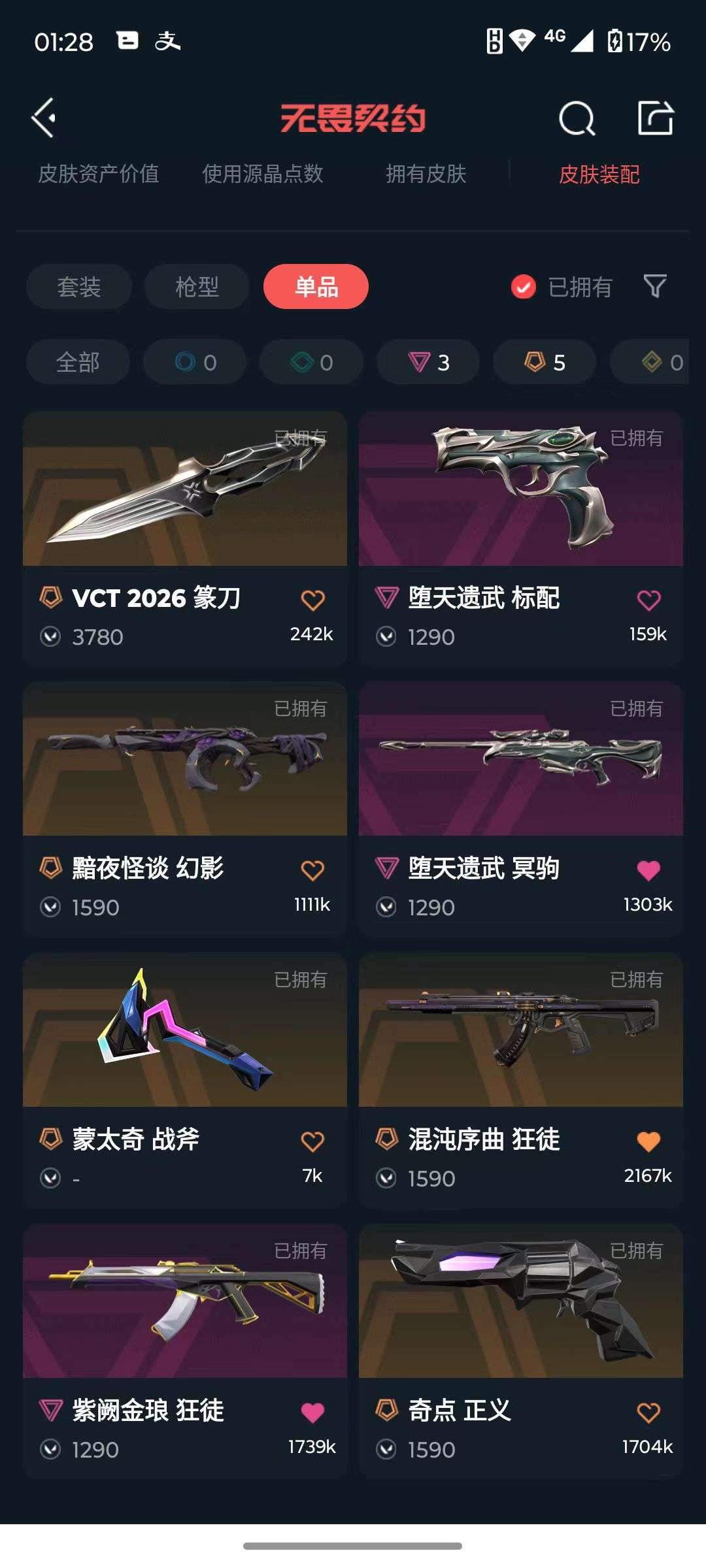Click the 全部 rarity filter
Image resolution: width=706 pixels, height=1568 pixels.
point(78,362)
